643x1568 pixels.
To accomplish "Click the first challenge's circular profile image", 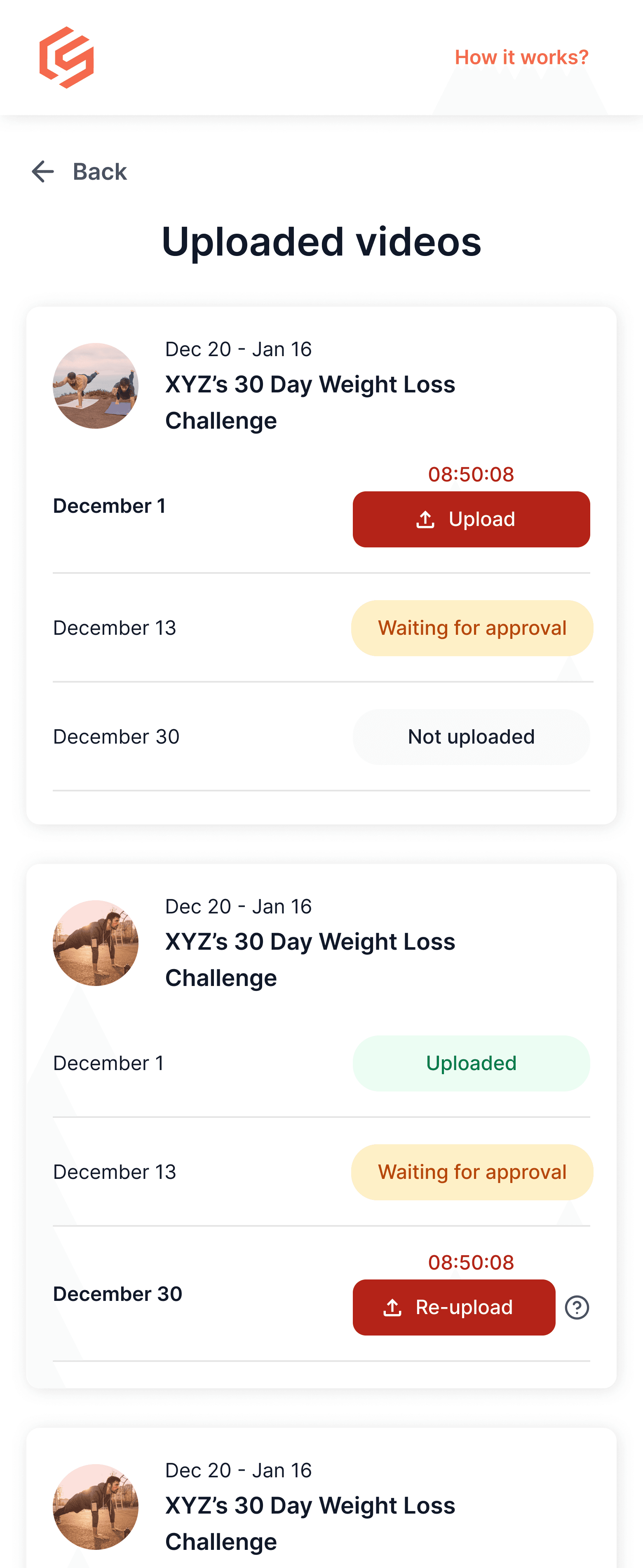I will click(96, 385).
